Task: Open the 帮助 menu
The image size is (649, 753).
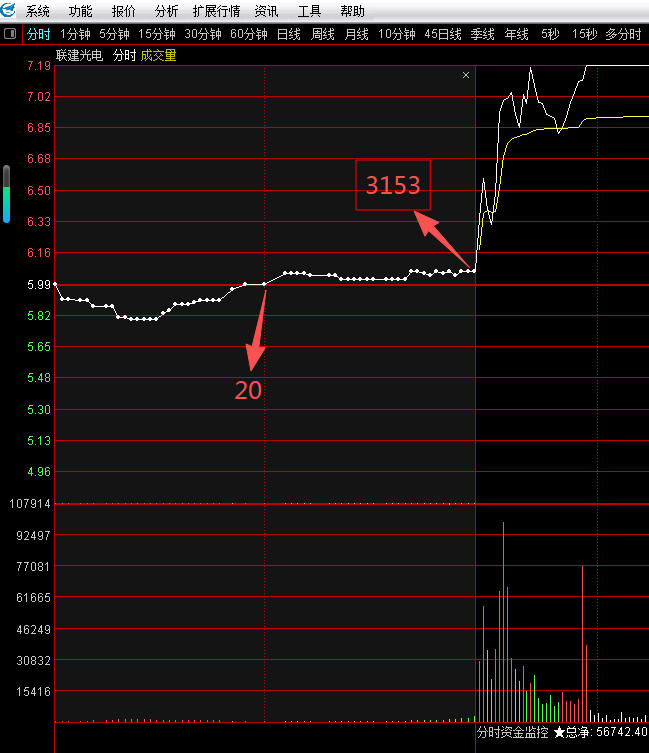Action: pos(352,12)
